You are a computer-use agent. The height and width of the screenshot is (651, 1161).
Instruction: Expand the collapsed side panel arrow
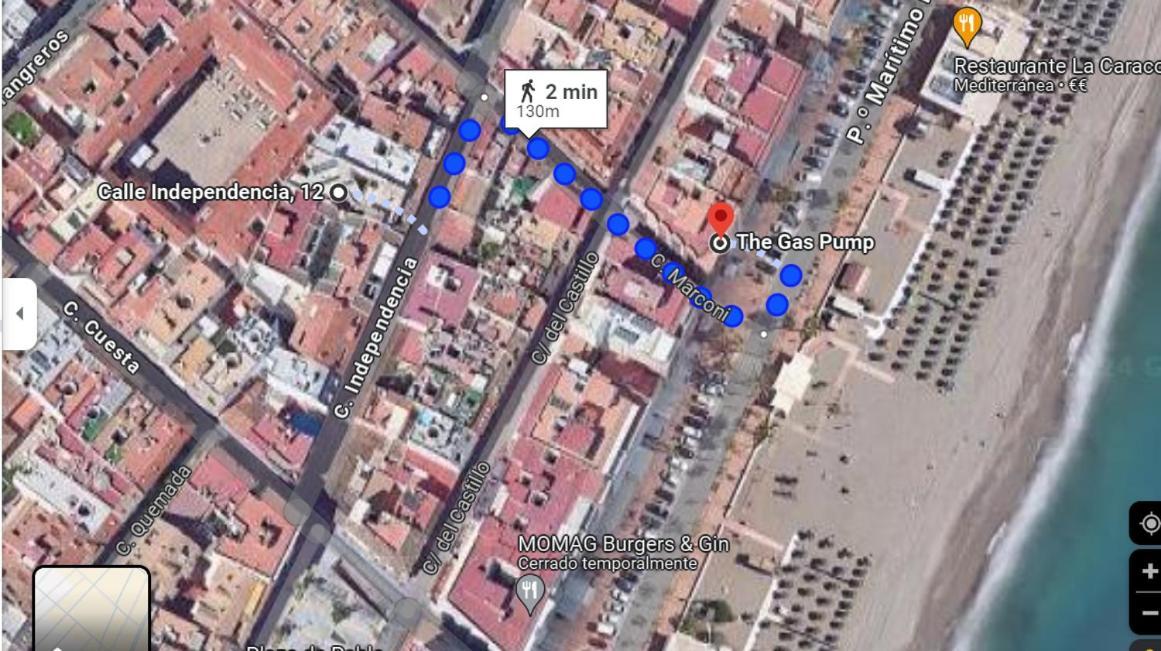coord(19,314)
